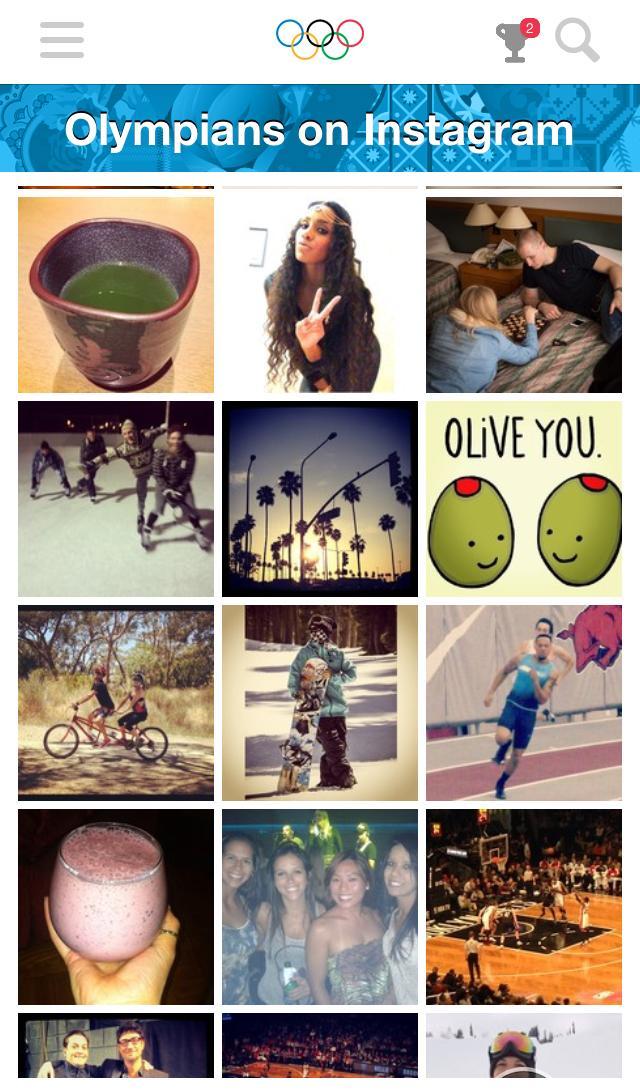Open the hamburger menu
640x1092 pixels.
[x=62, y=40]
